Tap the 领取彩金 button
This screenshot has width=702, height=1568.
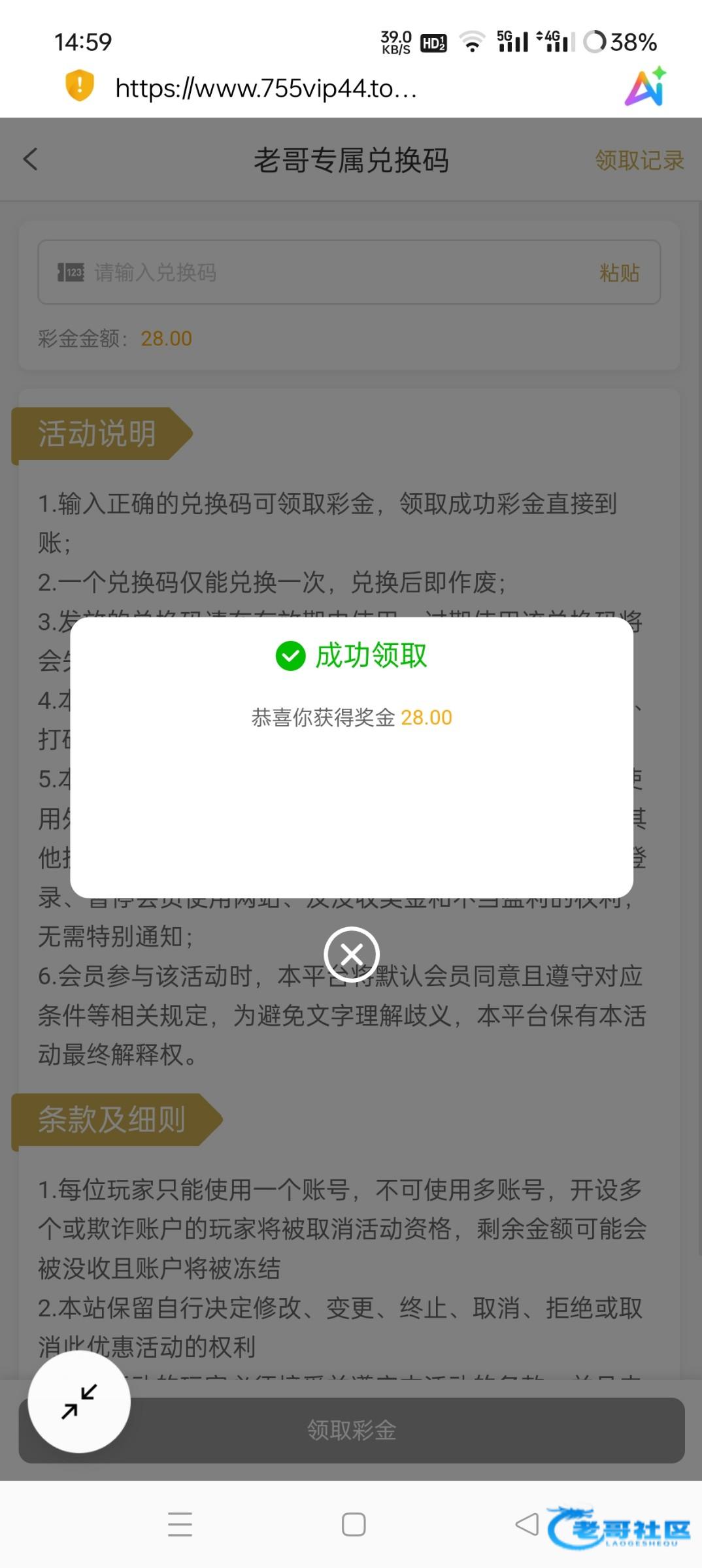point(352,1430)
